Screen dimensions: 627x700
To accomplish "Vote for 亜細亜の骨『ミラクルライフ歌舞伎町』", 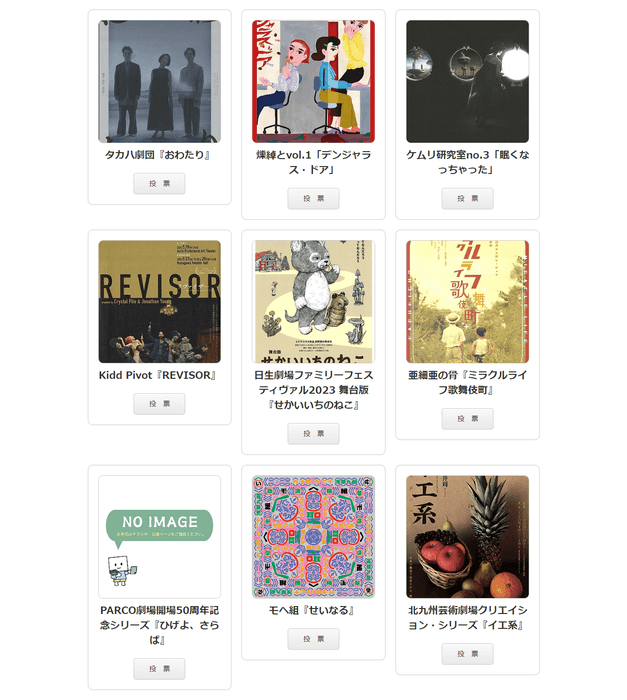I will [x=467, y=418].
